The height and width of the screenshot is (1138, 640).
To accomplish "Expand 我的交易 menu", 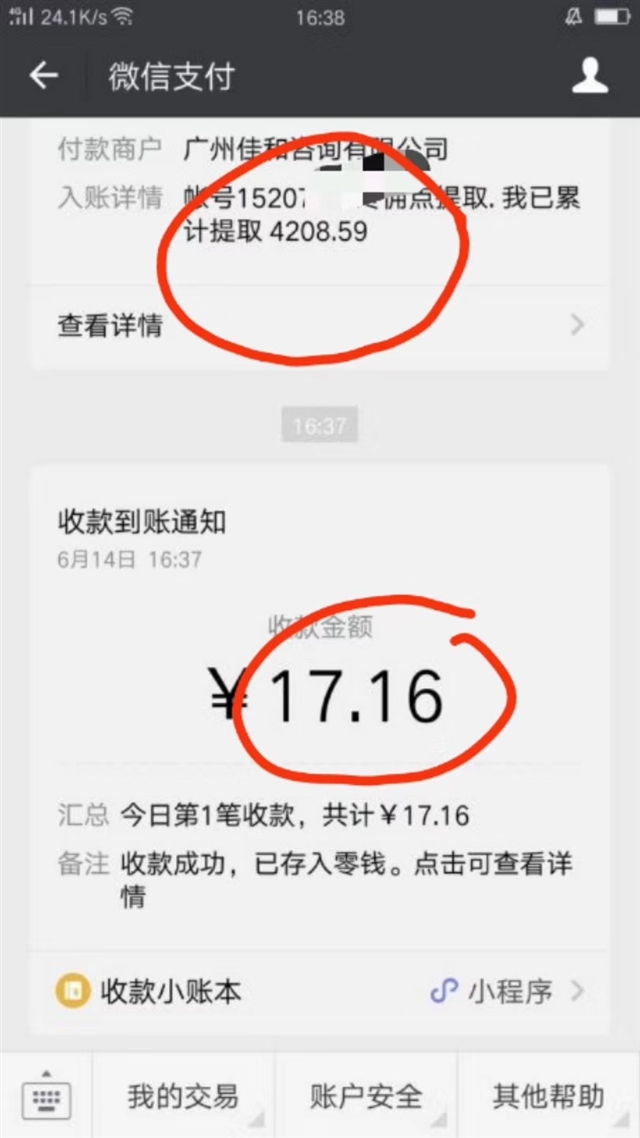I will [x=183, y=1095].
